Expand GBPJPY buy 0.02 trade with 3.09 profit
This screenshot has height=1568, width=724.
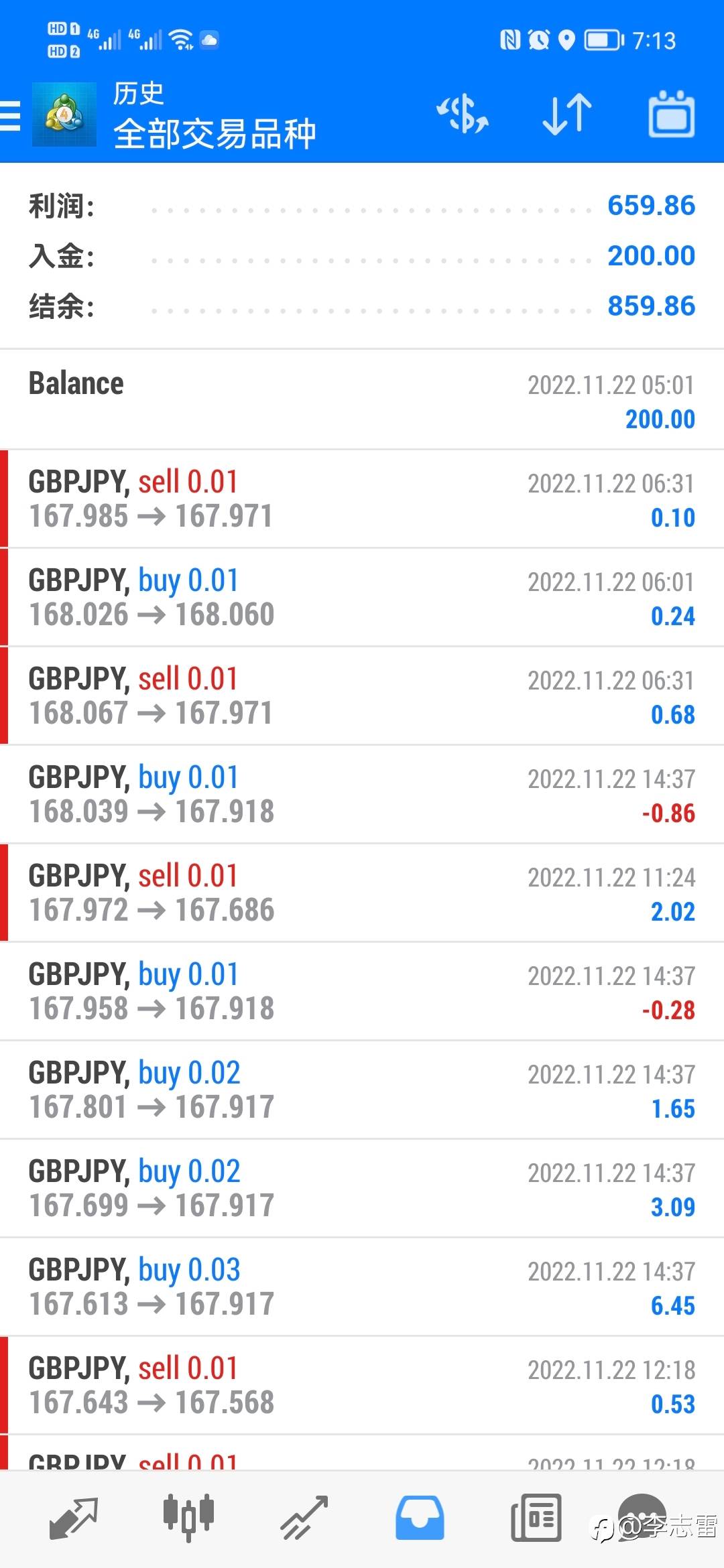coord(362,1188)
